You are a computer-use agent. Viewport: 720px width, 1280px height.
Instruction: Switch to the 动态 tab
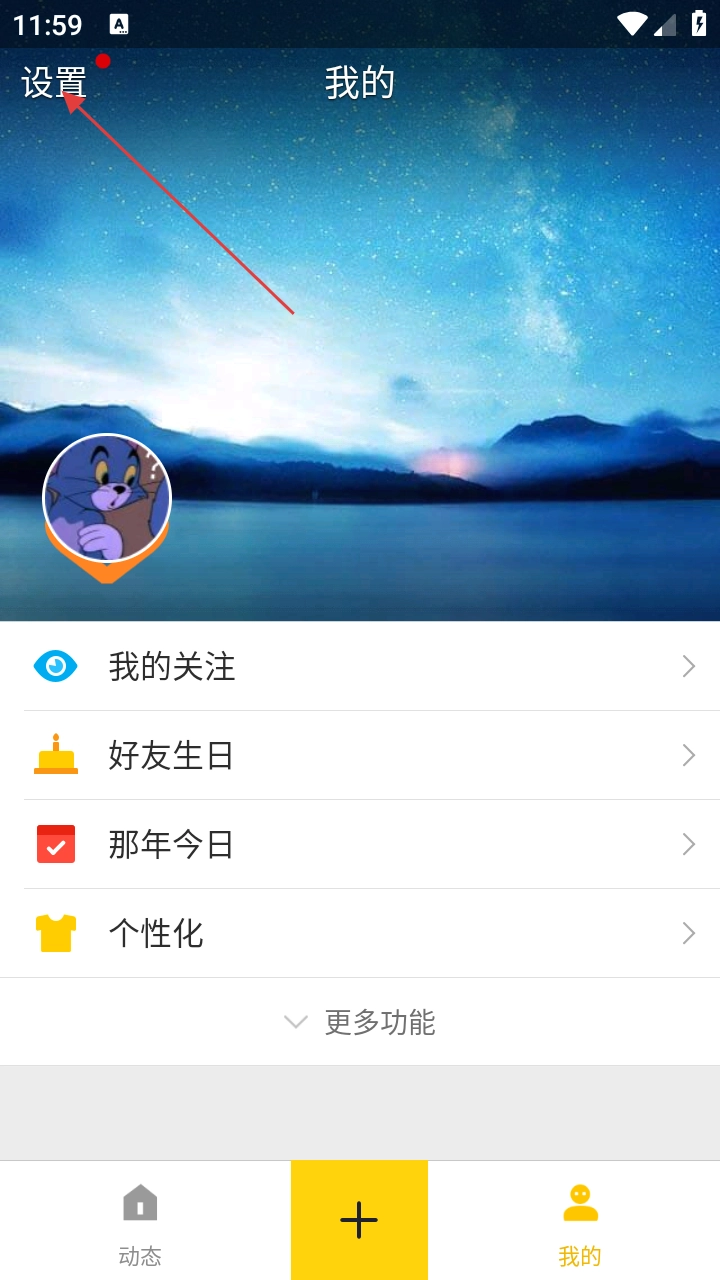[139, 1220]
